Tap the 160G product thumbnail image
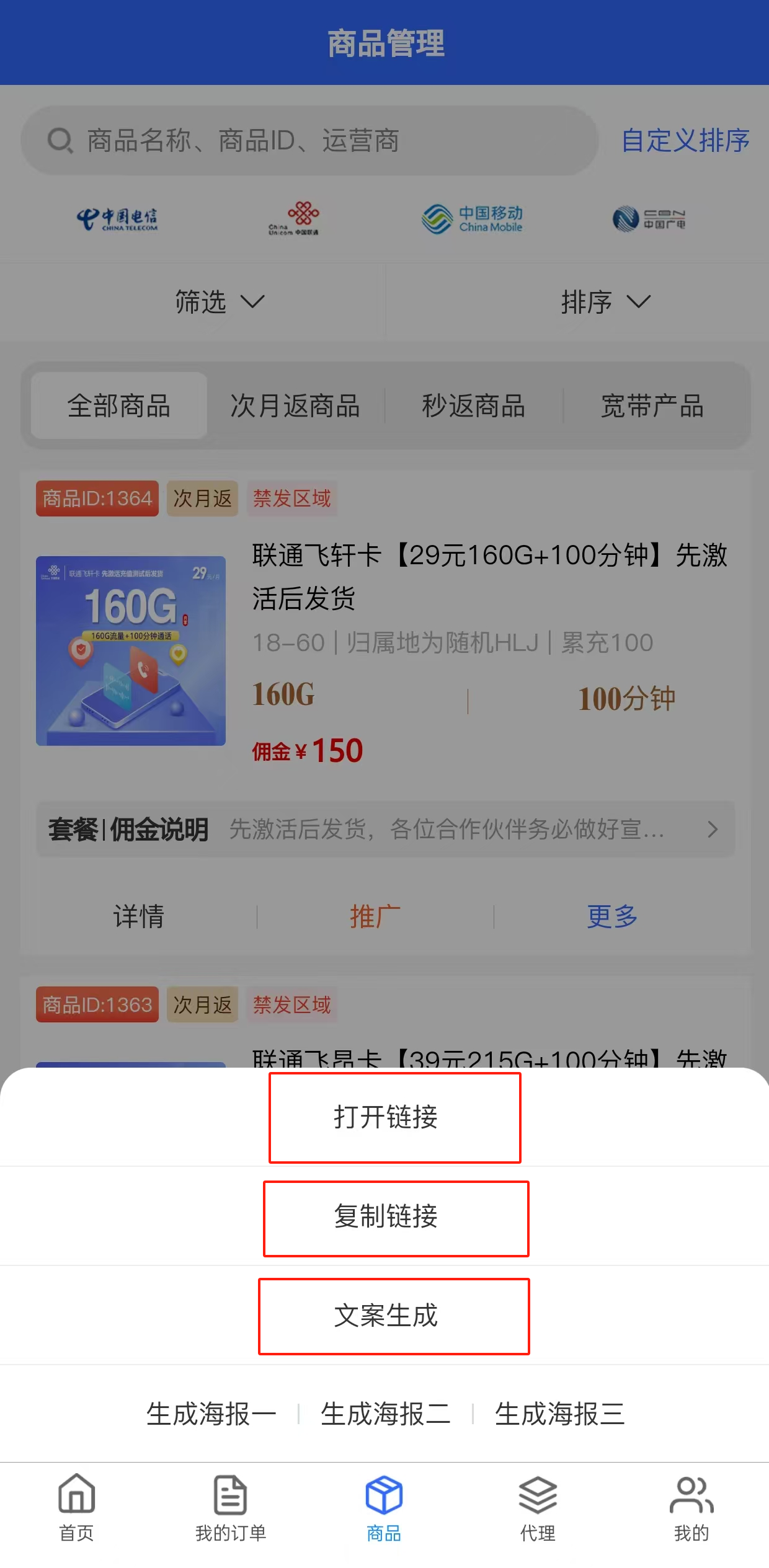The height and width of the screenshot is (1568, 769). tap(130, 650)
